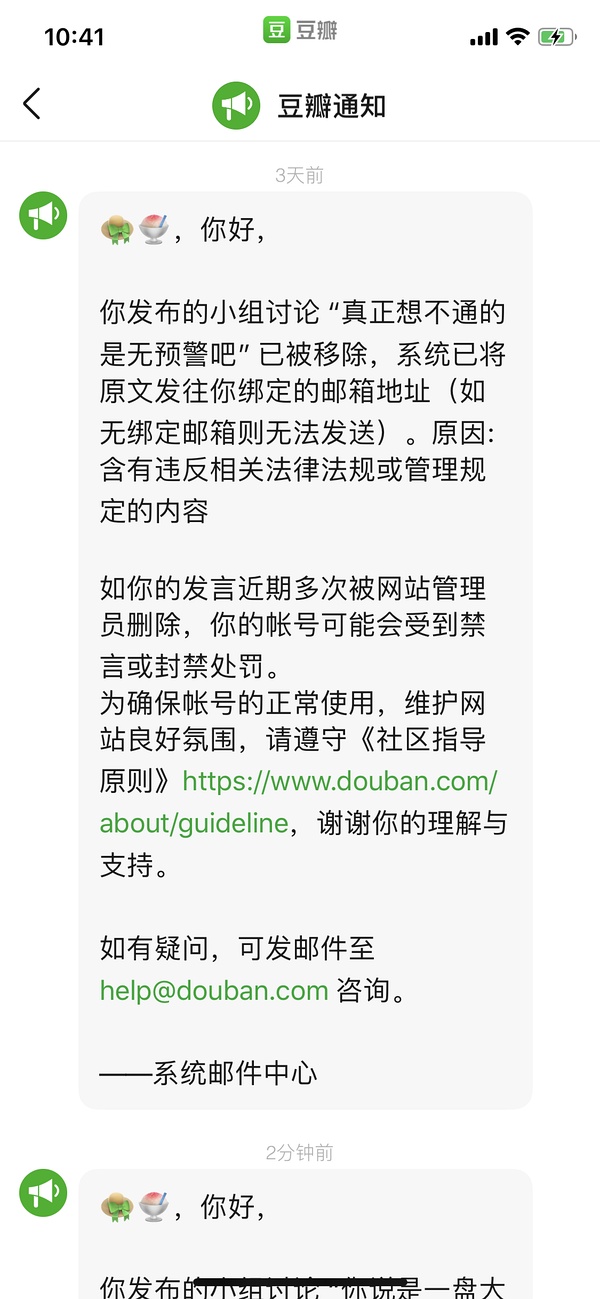Screen dimensions: 600x1299
Task: Tap the help@douban.com email link
Action: pos(214,991)
